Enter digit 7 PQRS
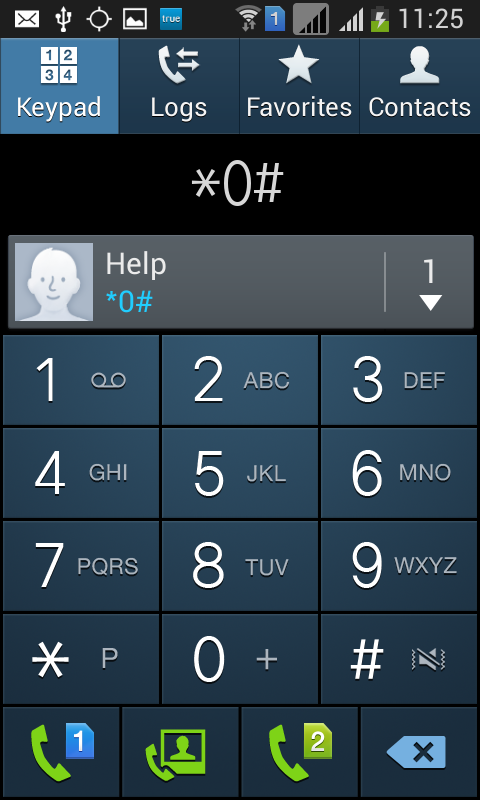The image size is (480, 800). 81,566
